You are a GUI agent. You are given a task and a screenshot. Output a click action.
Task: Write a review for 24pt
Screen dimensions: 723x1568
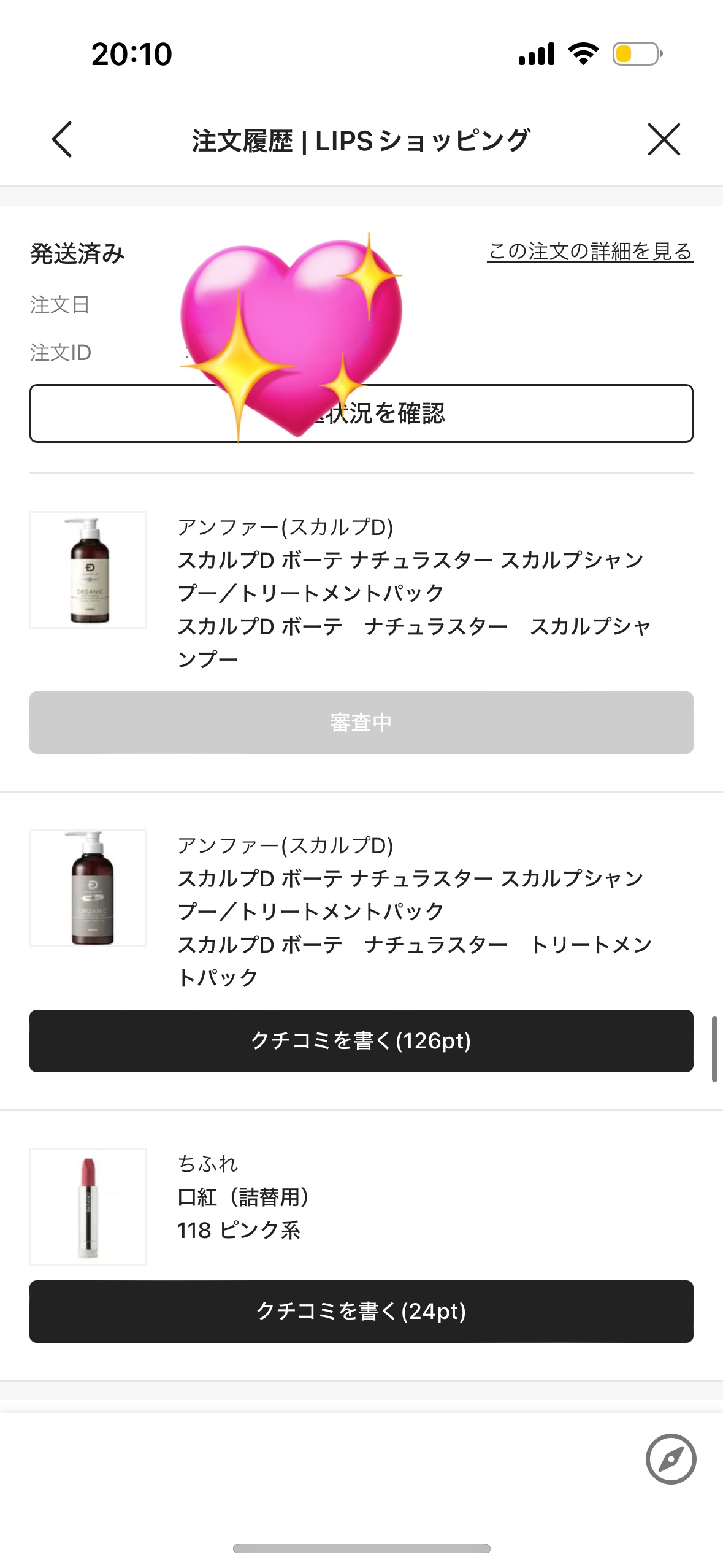pos(361,1312)
